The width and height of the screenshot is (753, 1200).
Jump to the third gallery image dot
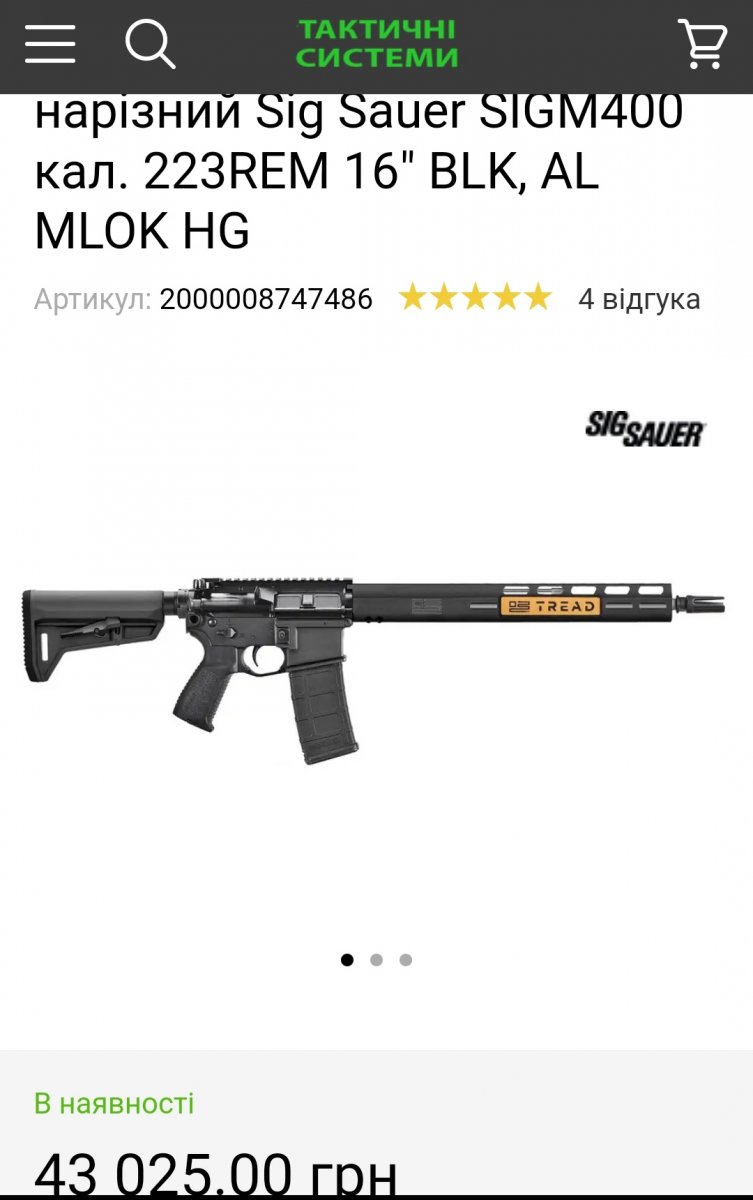click(x=405, y=960)
